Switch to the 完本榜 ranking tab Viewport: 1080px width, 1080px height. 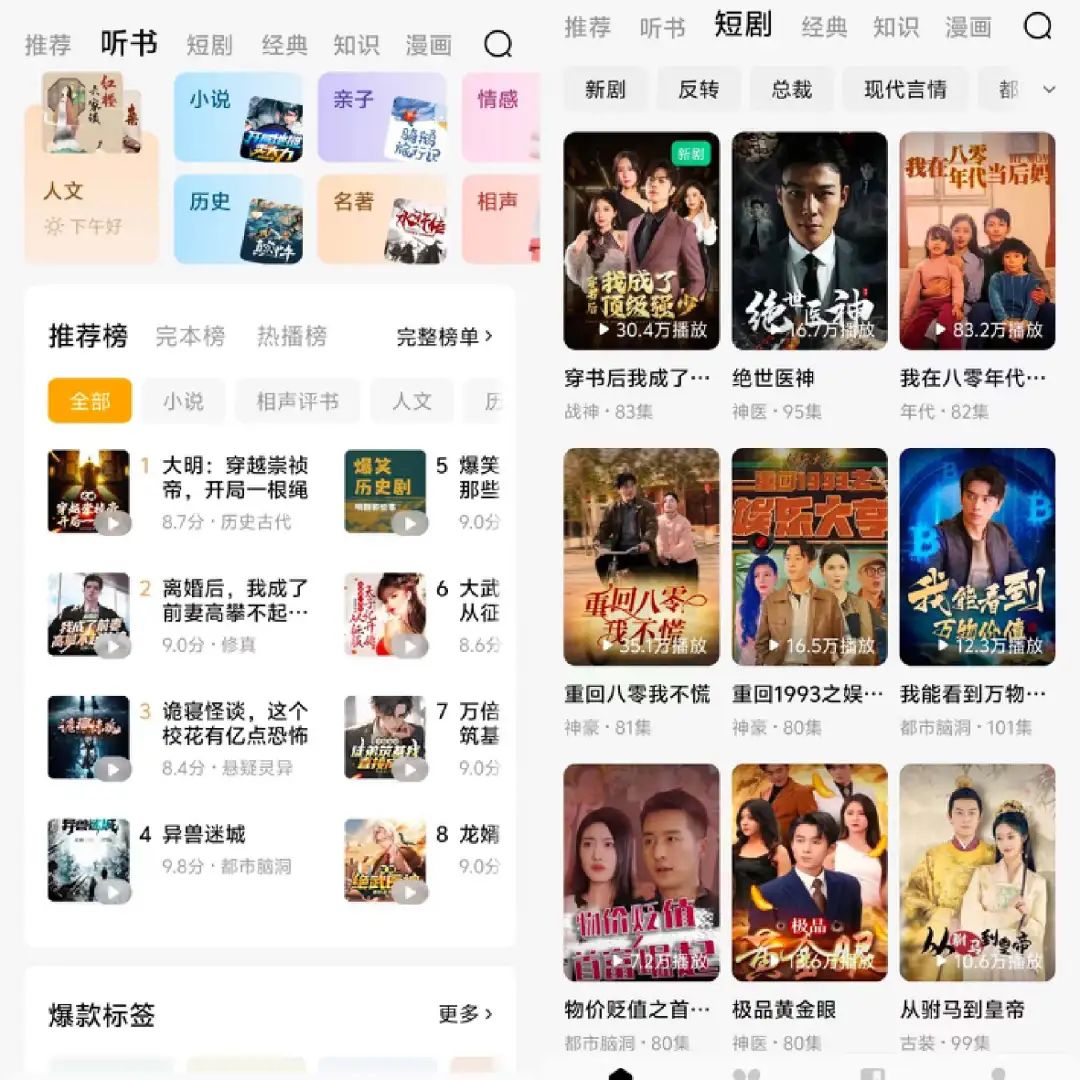pos(190,337)
